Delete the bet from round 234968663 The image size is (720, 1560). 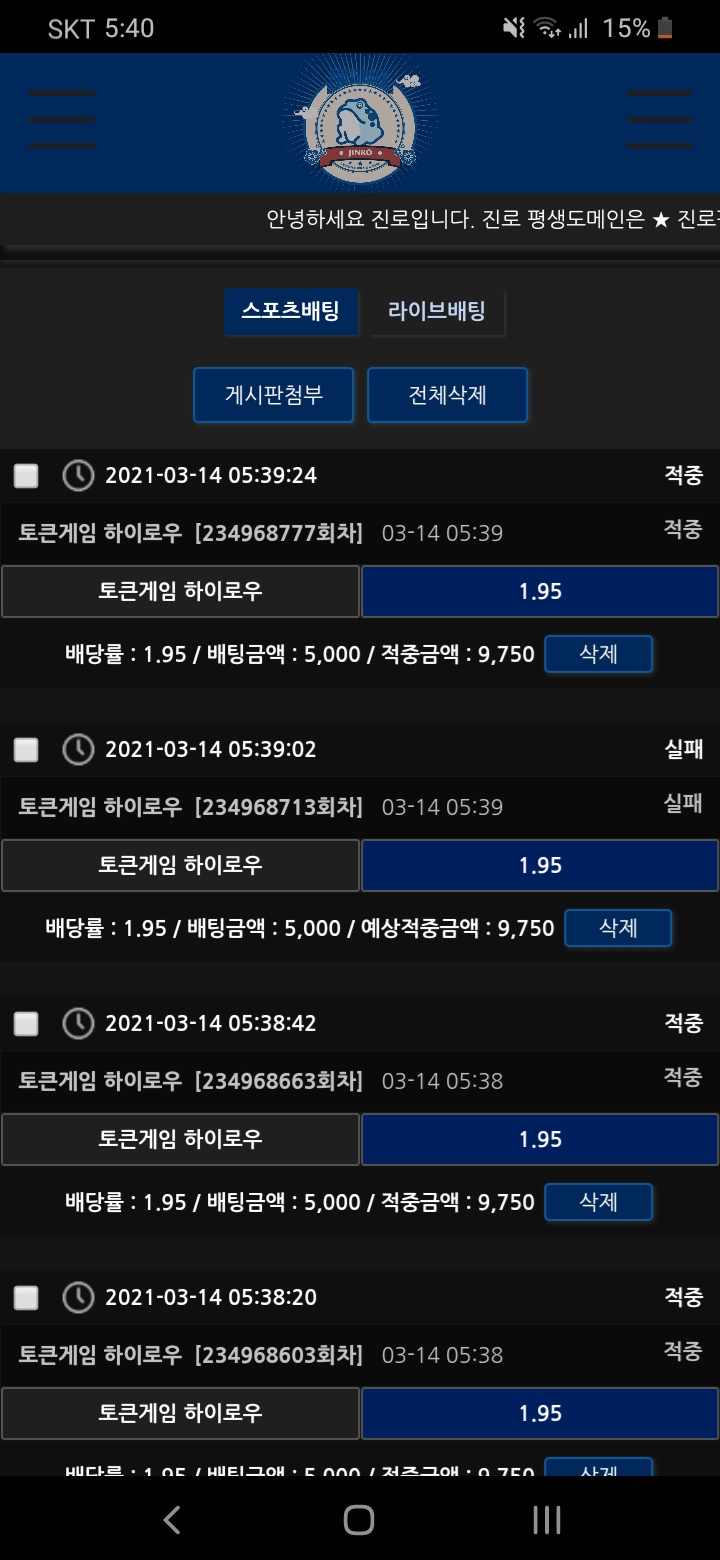598,1202
